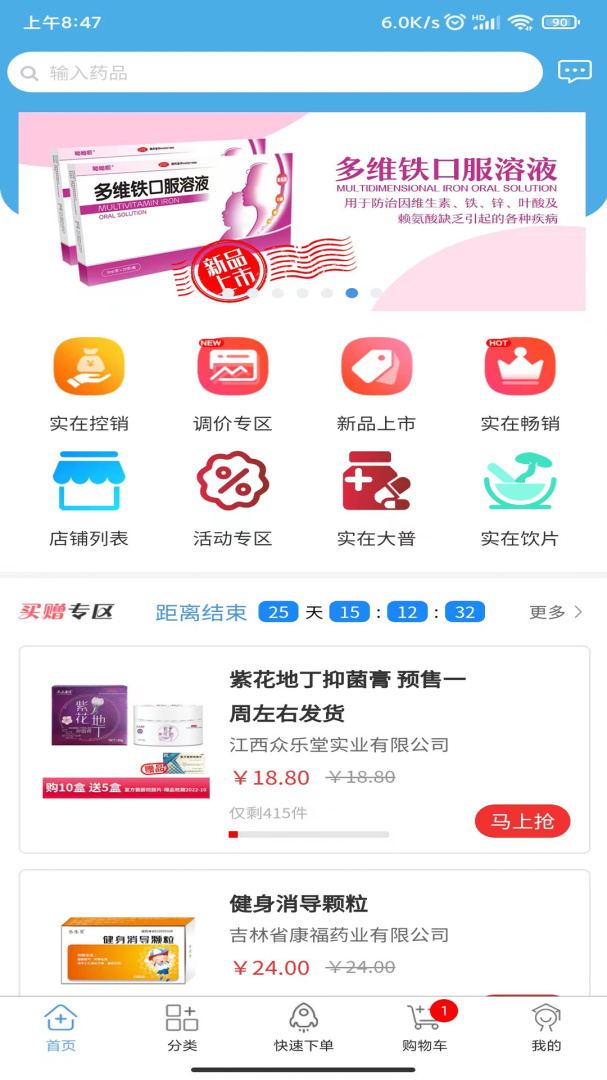Switch to the 我的 tab
The width and height of the screenshot is (607, 1080).
(546, 1029)
